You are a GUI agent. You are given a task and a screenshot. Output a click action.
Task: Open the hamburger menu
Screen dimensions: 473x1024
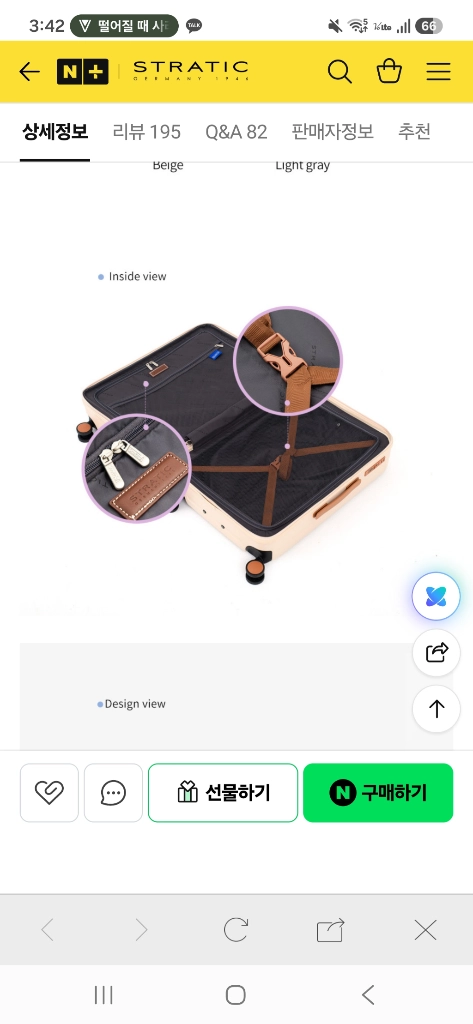pos(439,72)
